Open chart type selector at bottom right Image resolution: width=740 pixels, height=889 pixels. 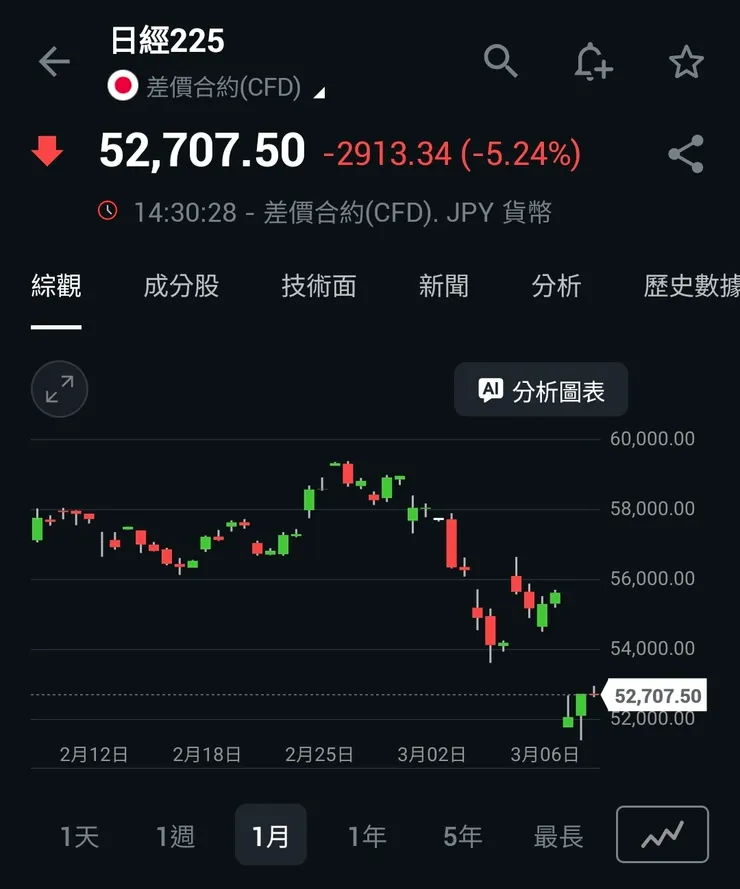tap(662, 834)
